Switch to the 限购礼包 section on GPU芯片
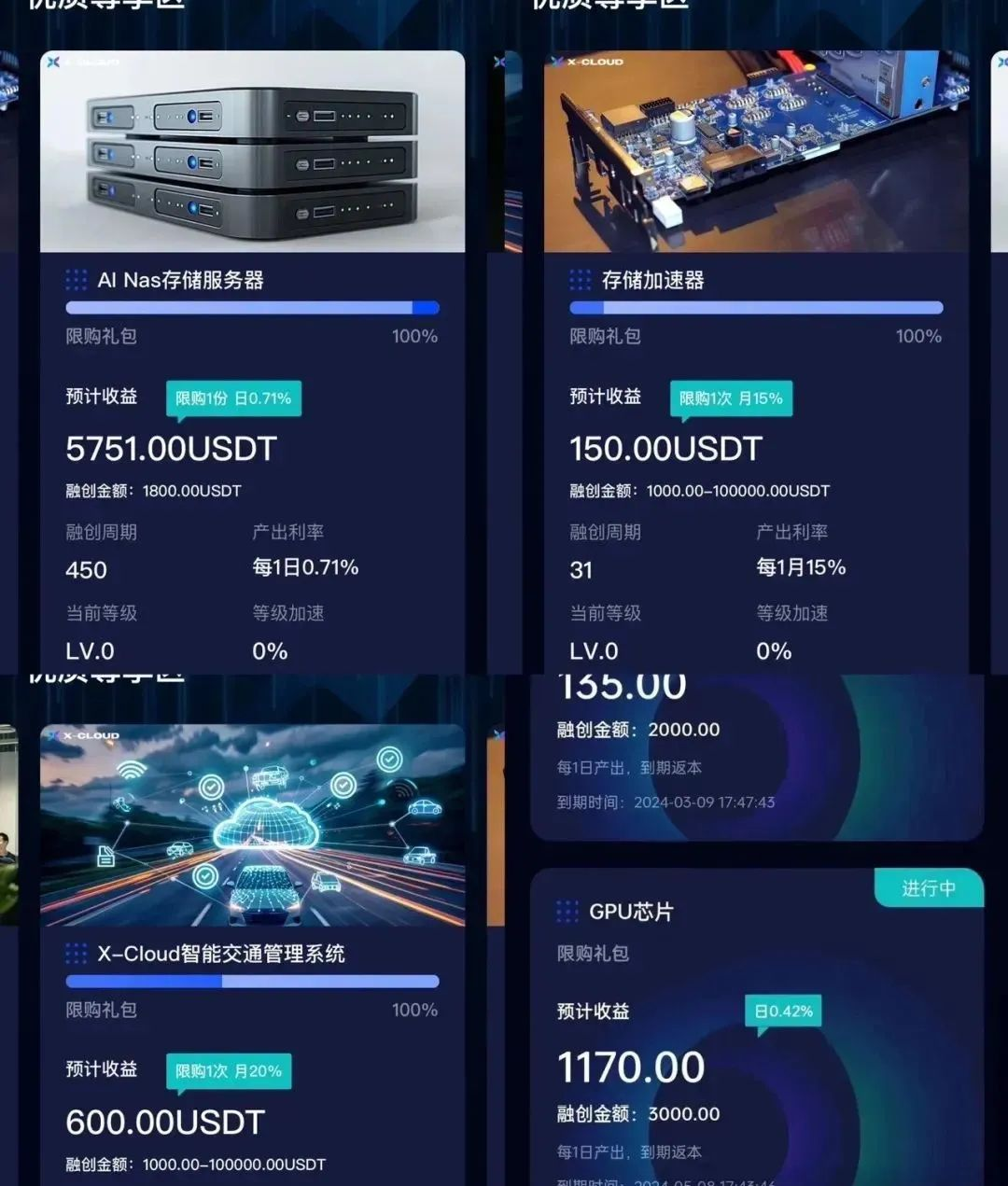This screenshot has height=1186, width=1008. [594, 952]
